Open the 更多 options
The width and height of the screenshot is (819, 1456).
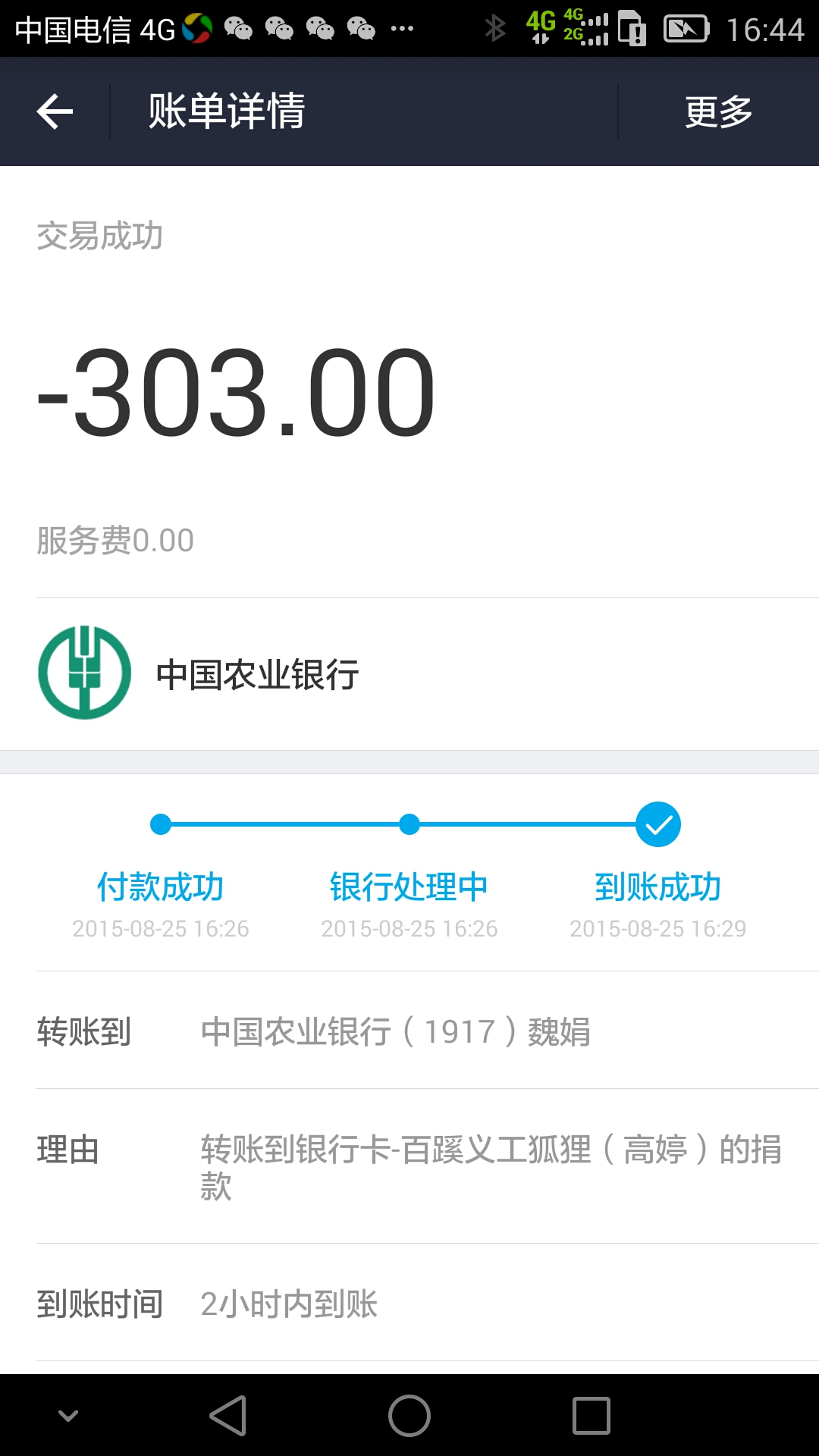click(x=718, y=111)
